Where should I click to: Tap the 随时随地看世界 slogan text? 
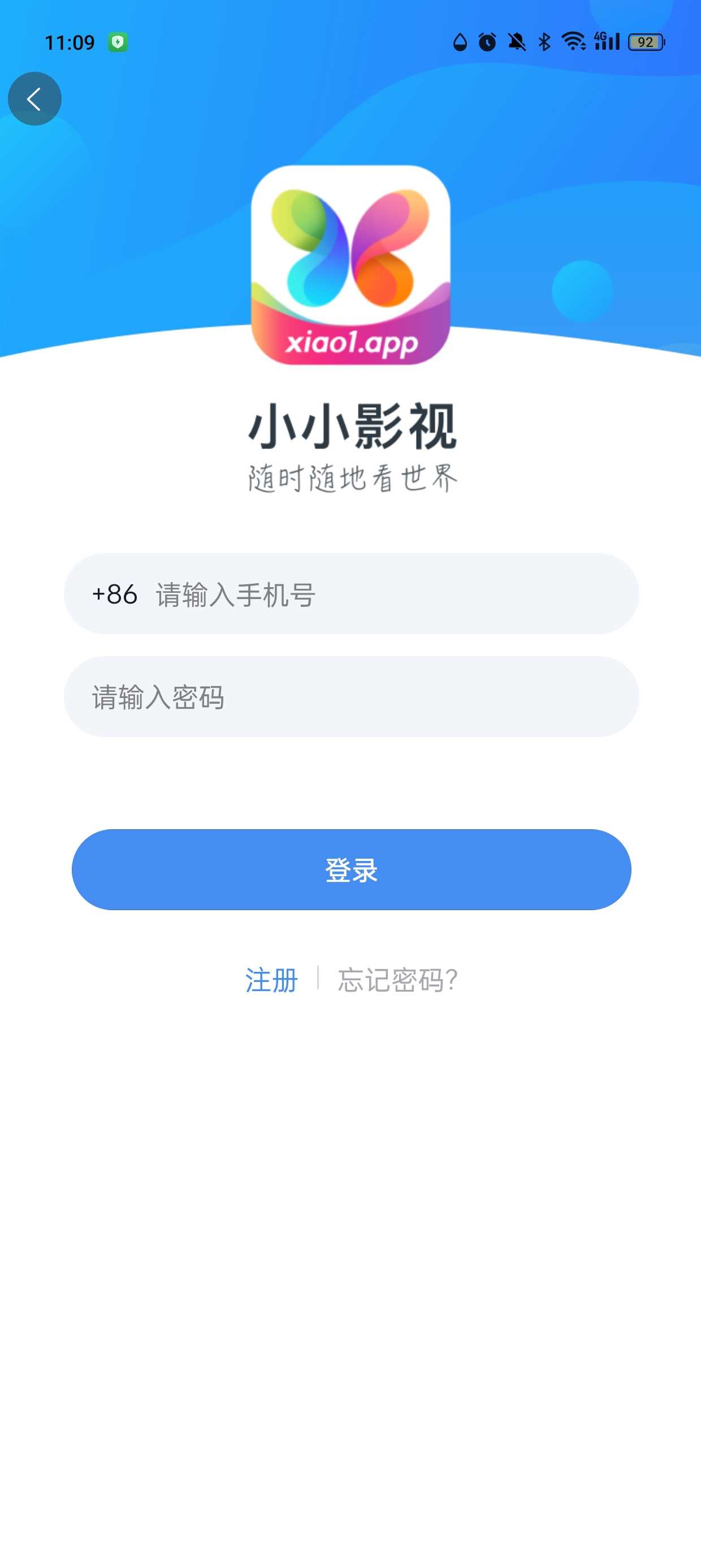pos(350,479)
